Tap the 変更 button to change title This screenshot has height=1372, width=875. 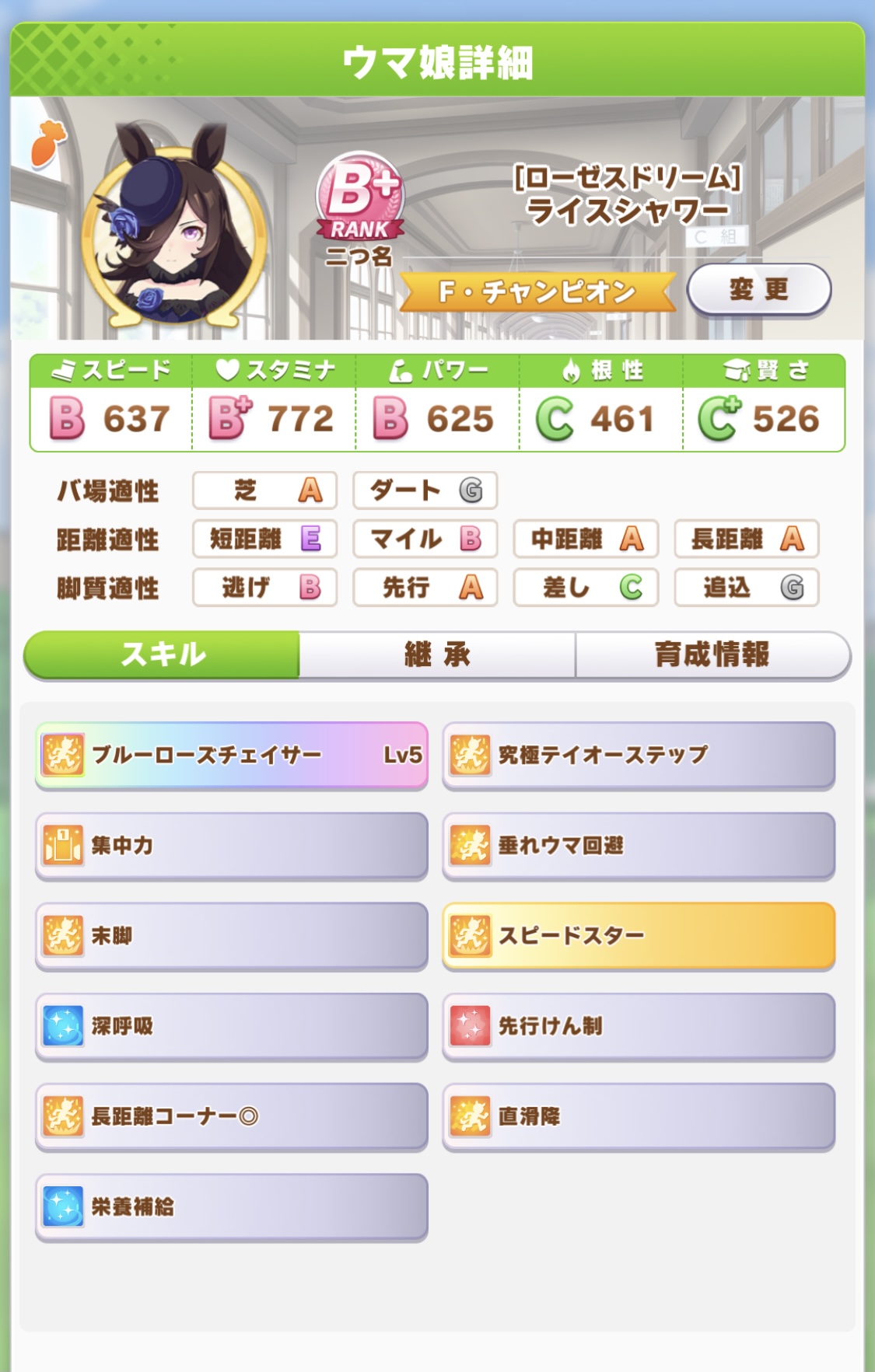point(758,290)
